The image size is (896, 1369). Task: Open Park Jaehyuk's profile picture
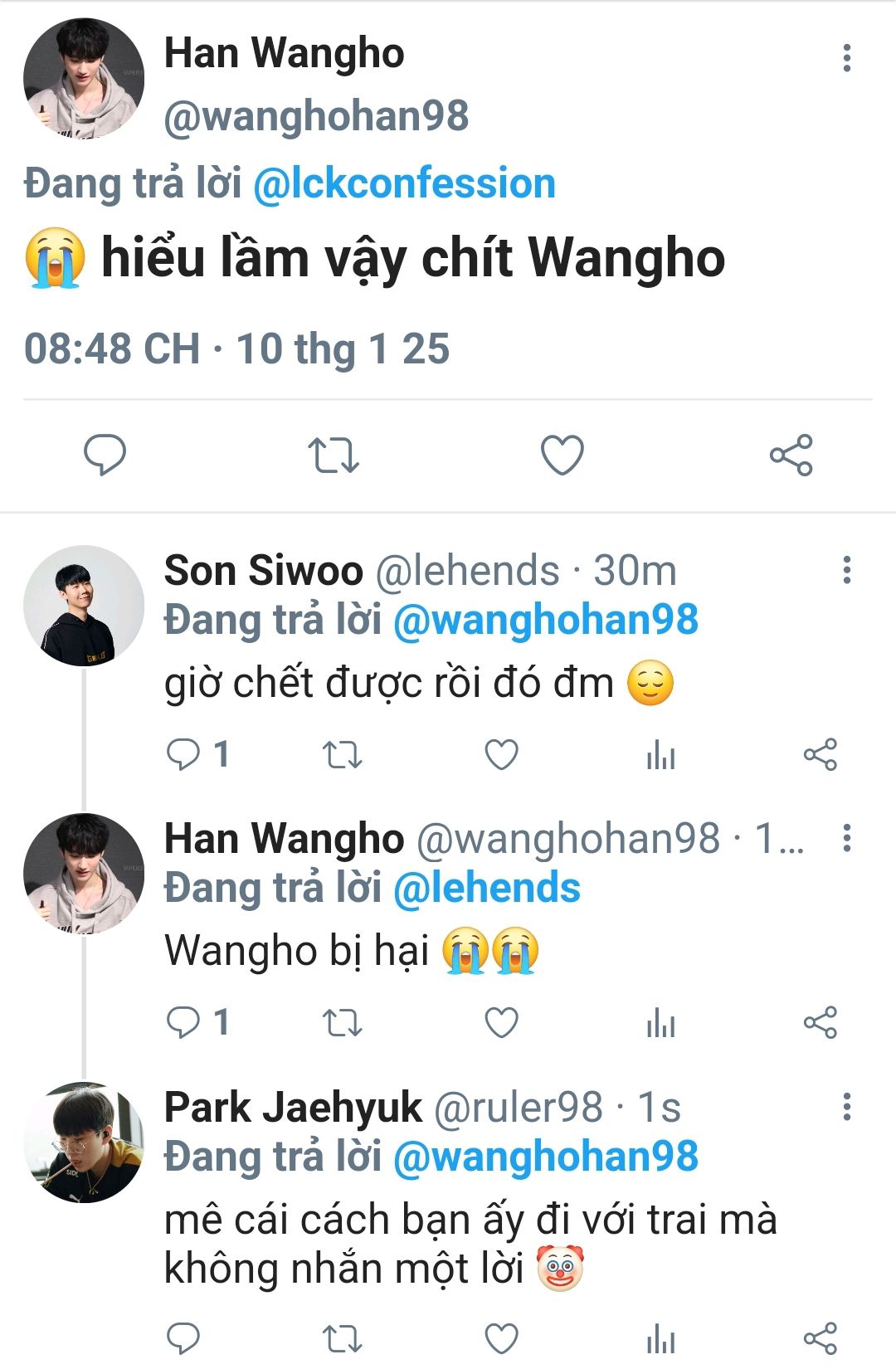click(x=83, y=1142)
